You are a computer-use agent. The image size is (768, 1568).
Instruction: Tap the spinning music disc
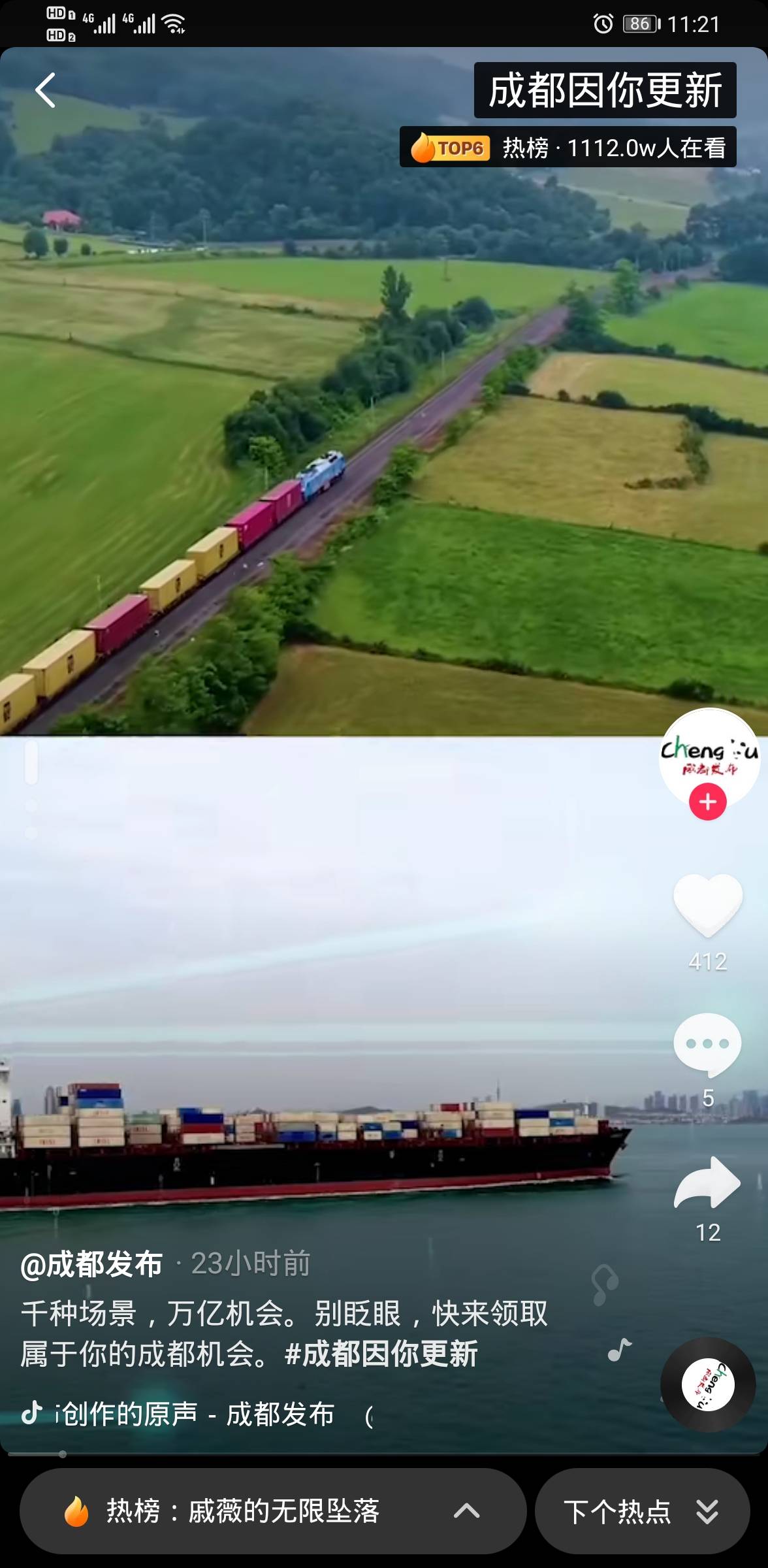(x=708, y=1384)
